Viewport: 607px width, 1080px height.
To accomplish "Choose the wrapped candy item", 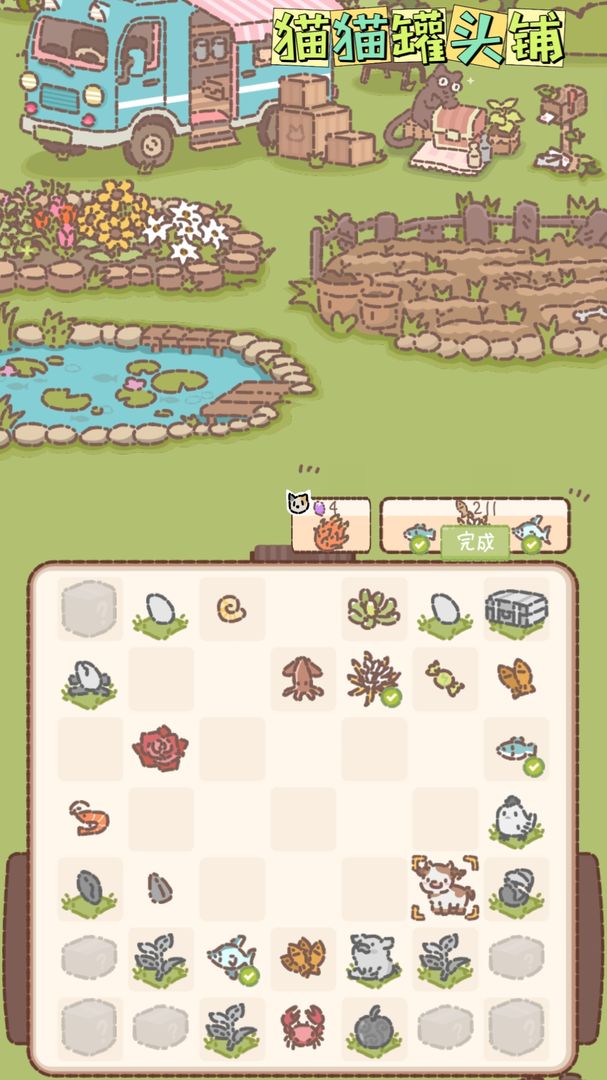I will (x=444, y=677).
